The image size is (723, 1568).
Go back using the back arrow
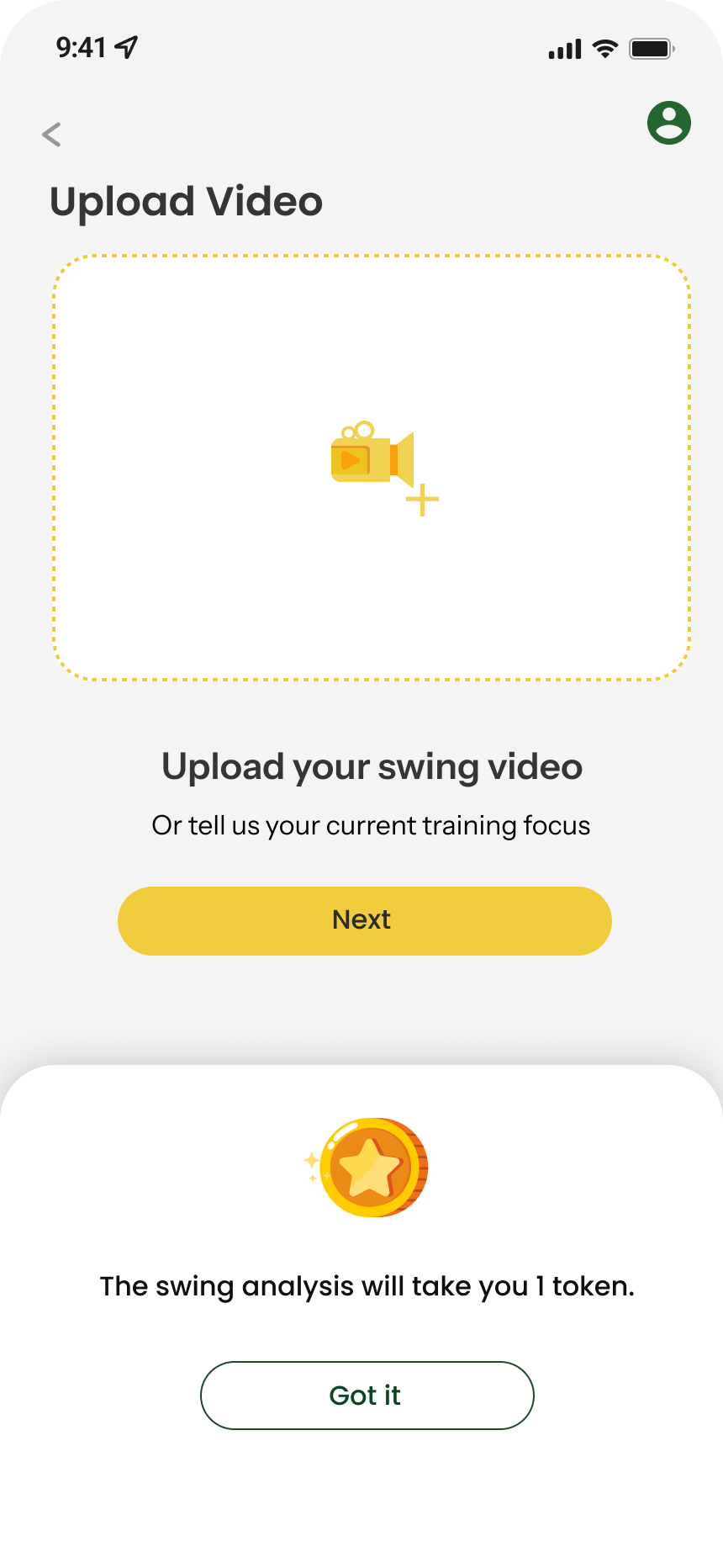point(51,135)
